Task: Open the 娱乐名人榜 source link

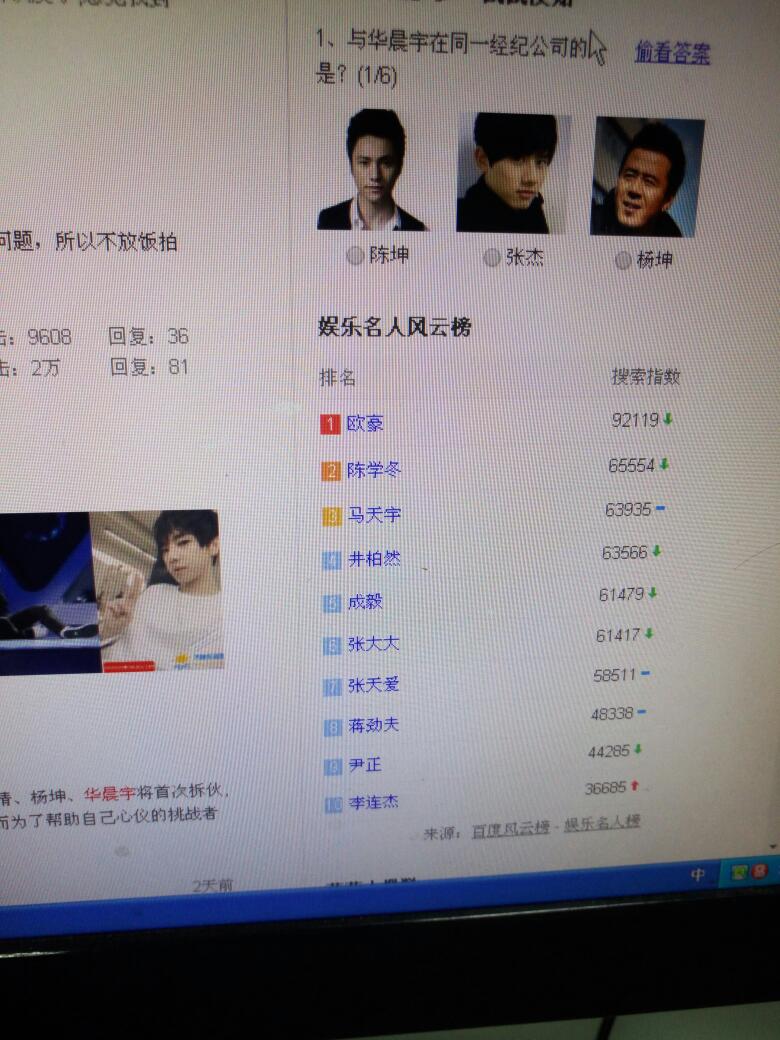Action: (x=602, y=823)
